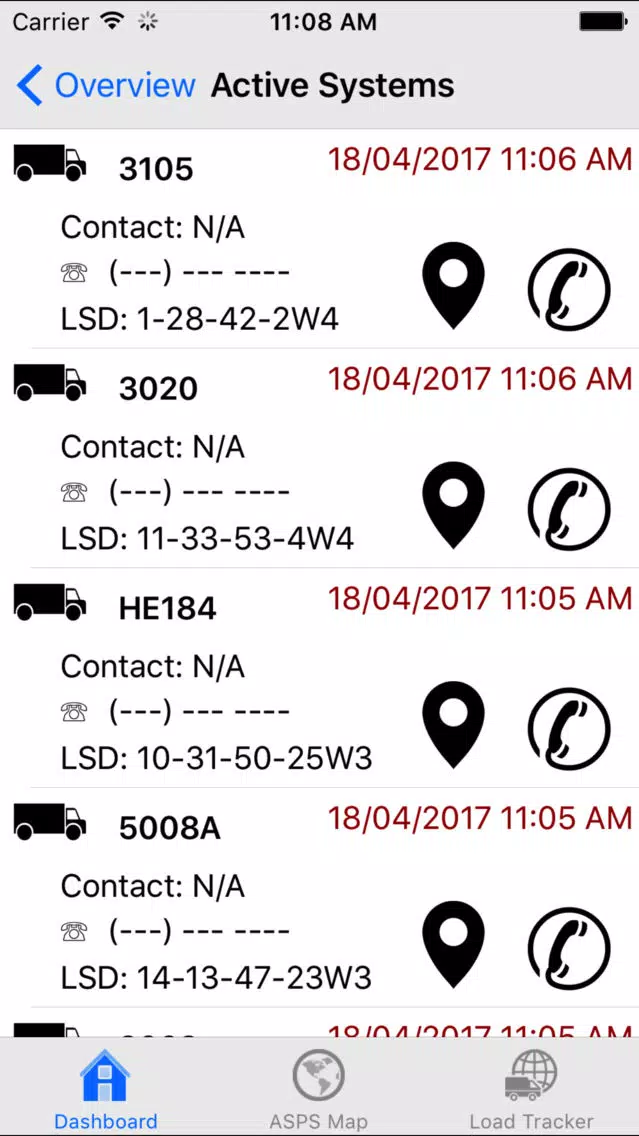Show map location for truck 3105
The height and width of the screenshot is (1136, 639).
click(x=454, y=285)
